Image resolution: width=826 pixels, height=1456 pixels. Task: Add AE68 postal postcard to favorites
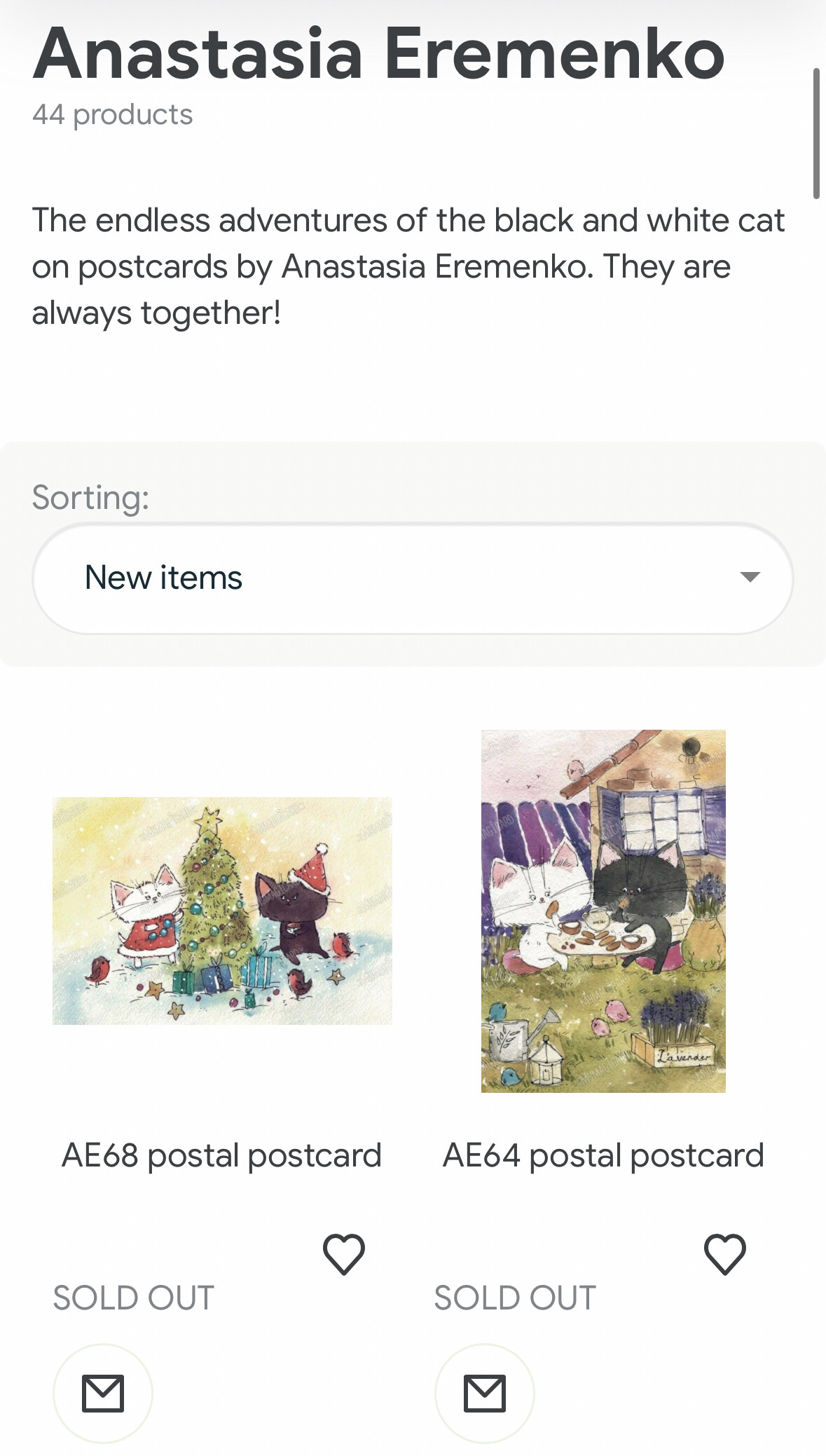343,1254
